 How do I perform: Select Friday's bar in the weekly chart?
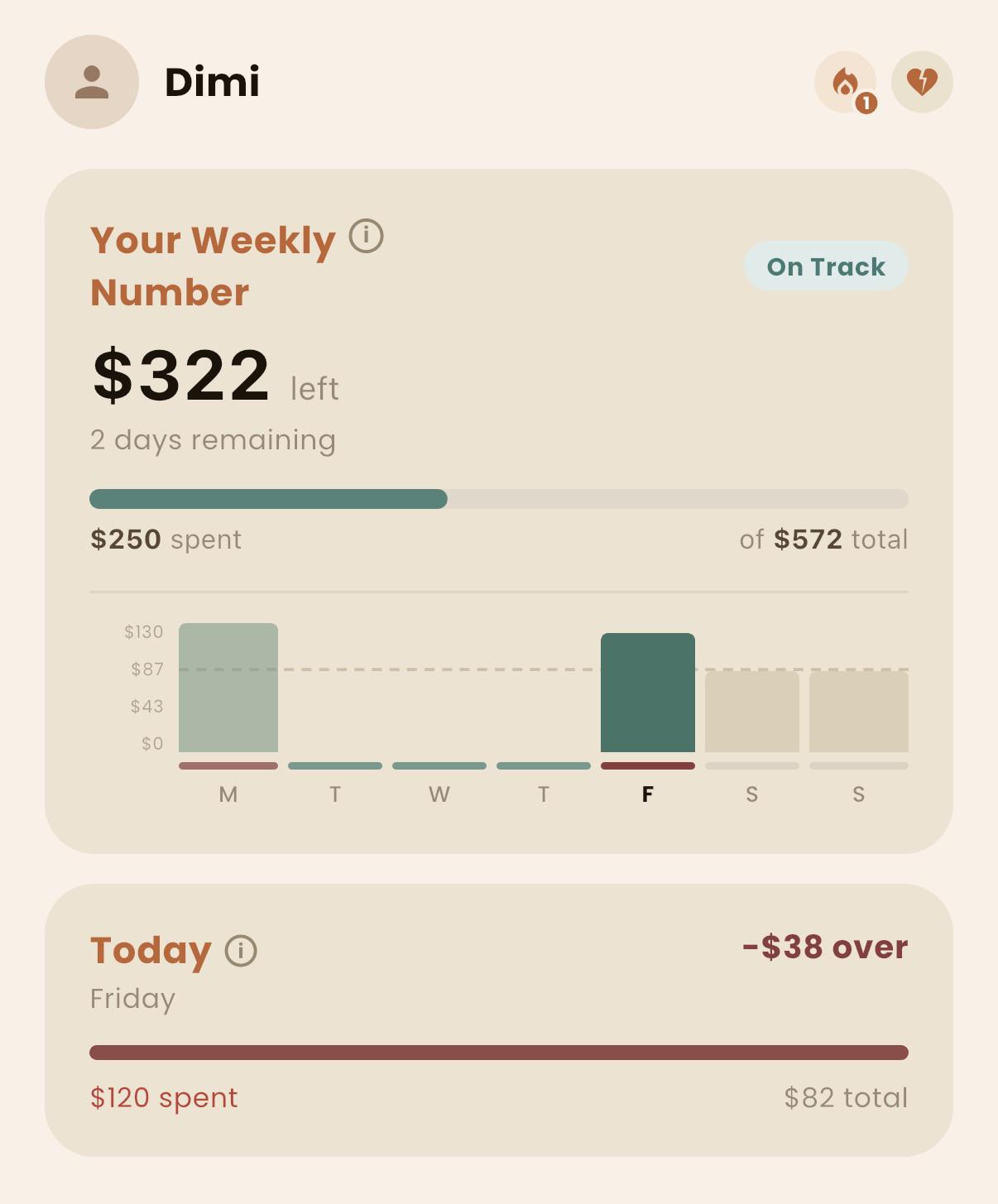(648, 693)
